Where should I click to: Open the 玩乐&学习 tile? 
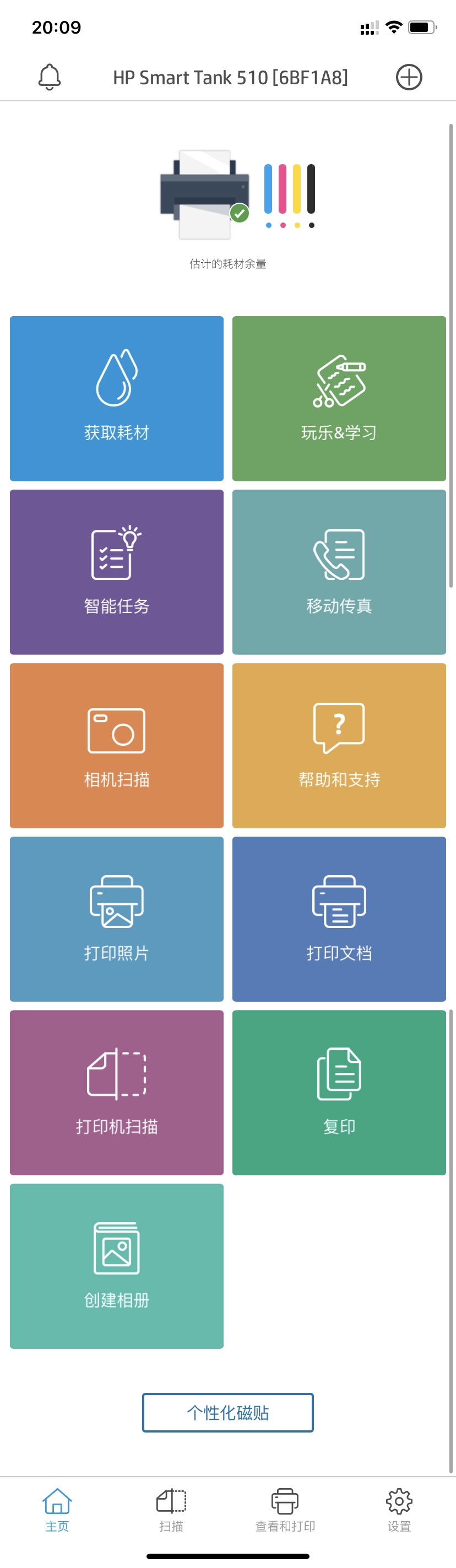(339, 398)
